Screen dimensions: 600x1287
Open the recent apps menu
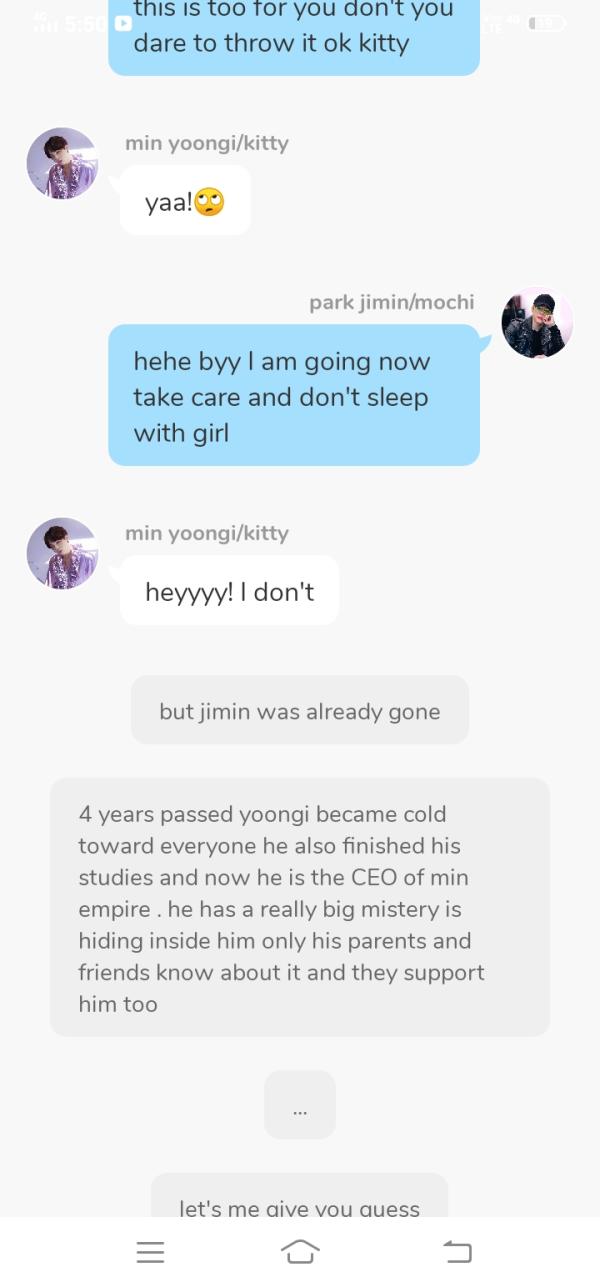tap(150, 1251)
